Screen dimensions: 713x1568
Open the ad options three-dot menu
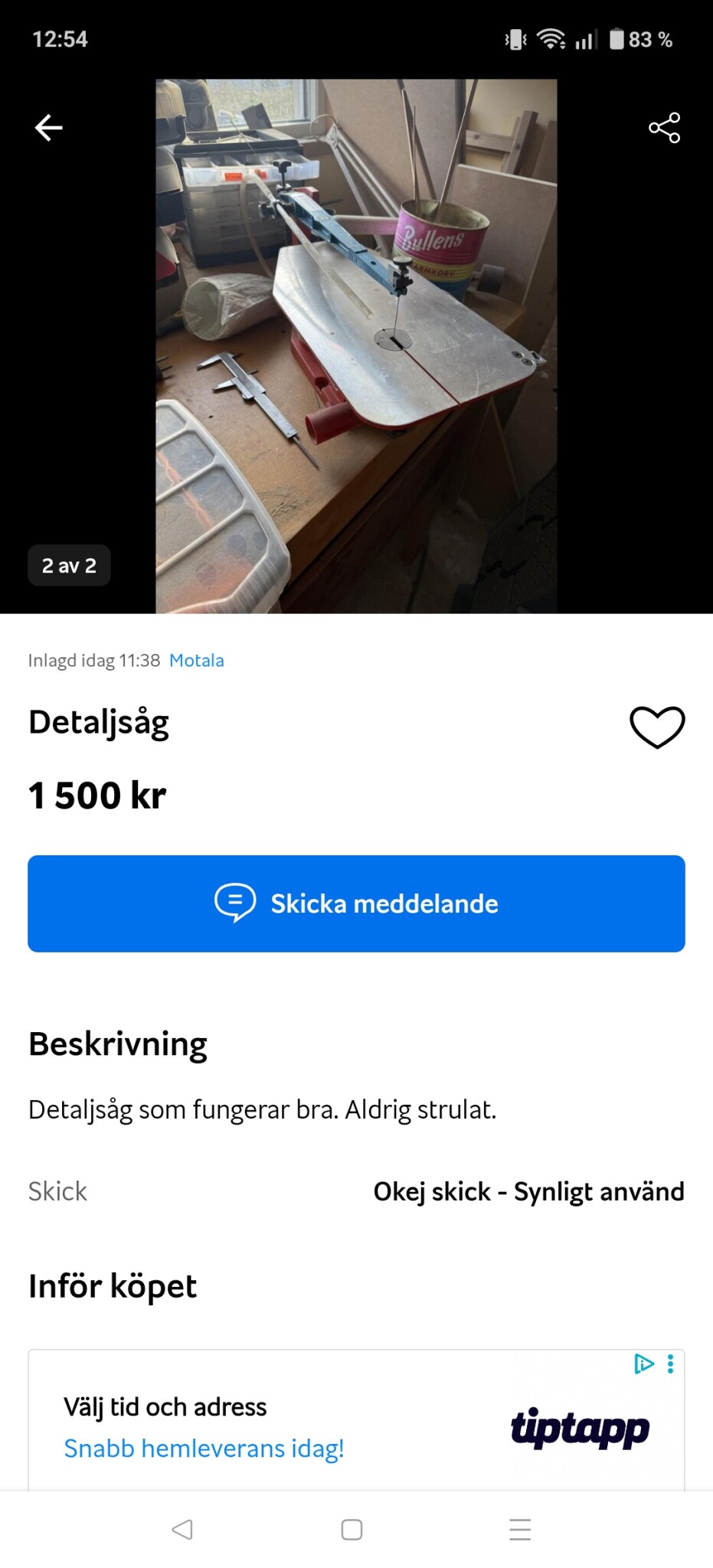[x=671, y=1364]
